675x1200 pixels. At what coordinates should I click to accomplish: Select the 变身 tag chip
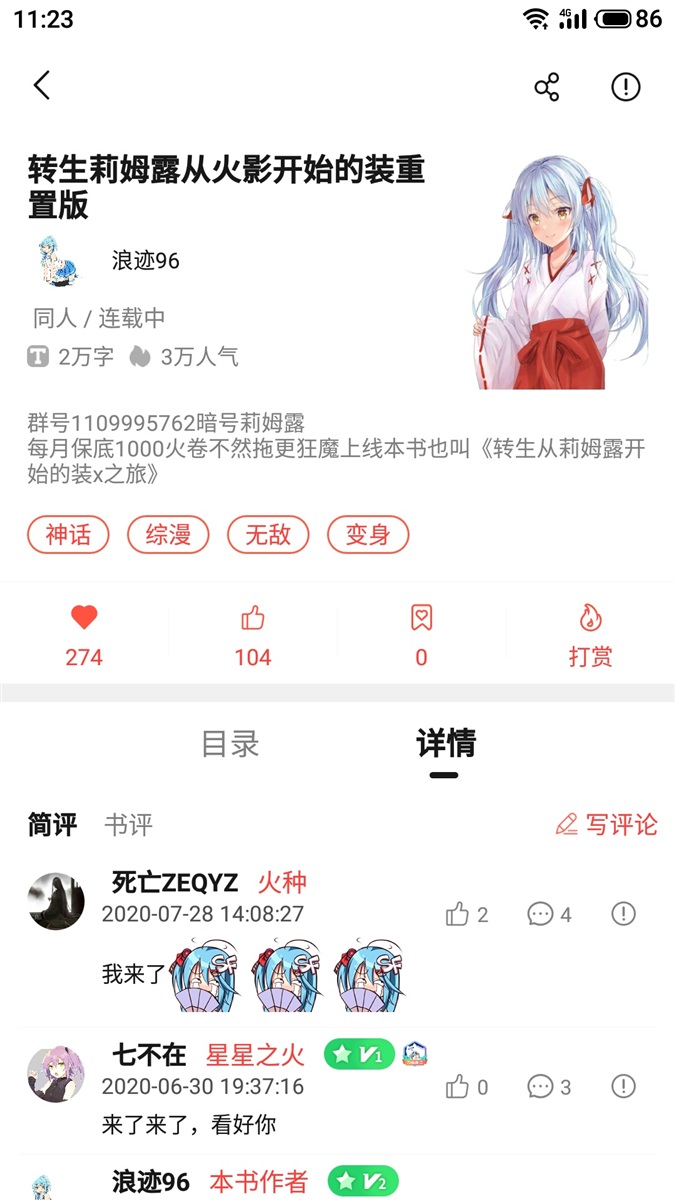point(368,534)
